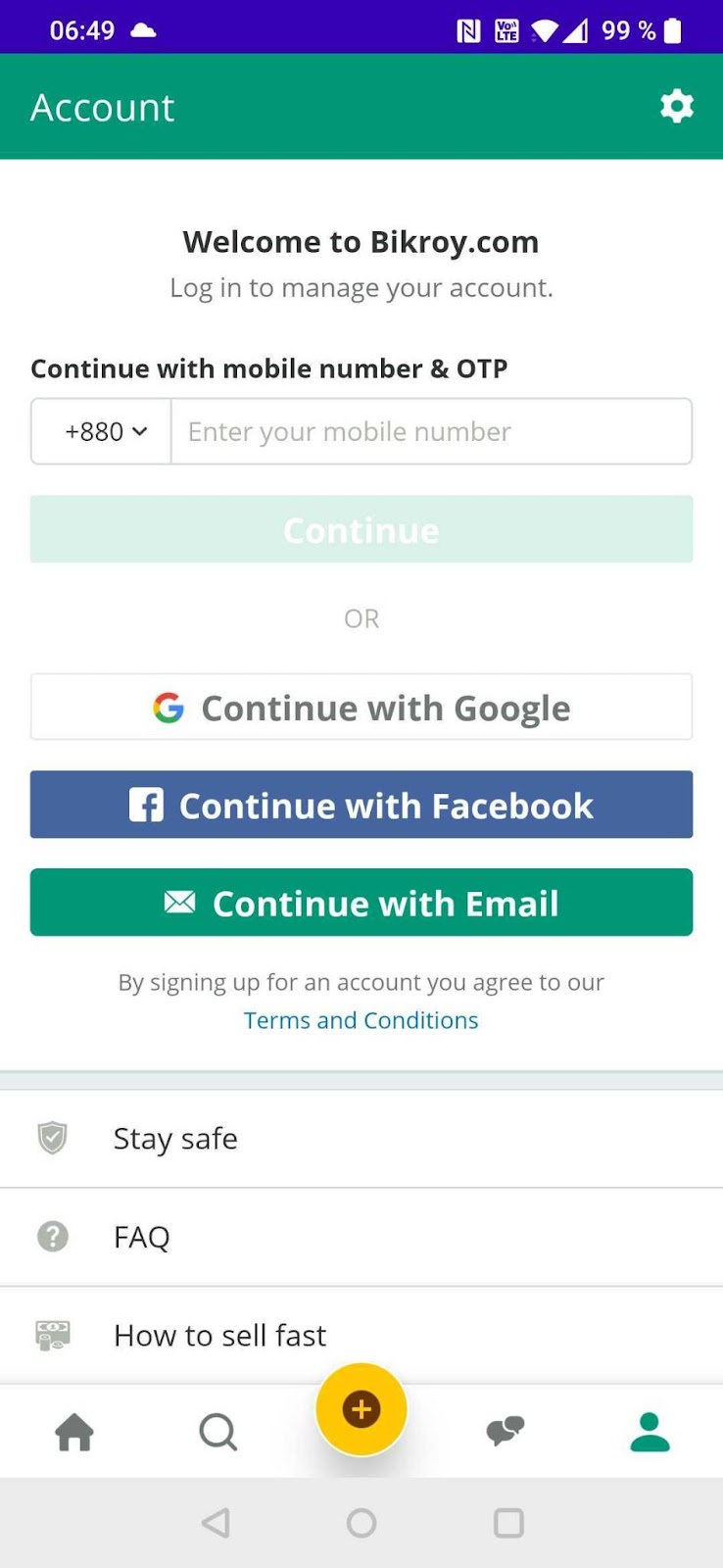723x1568 pixels.
Task: Choose Continue with Google
Action: coord(361,707)
